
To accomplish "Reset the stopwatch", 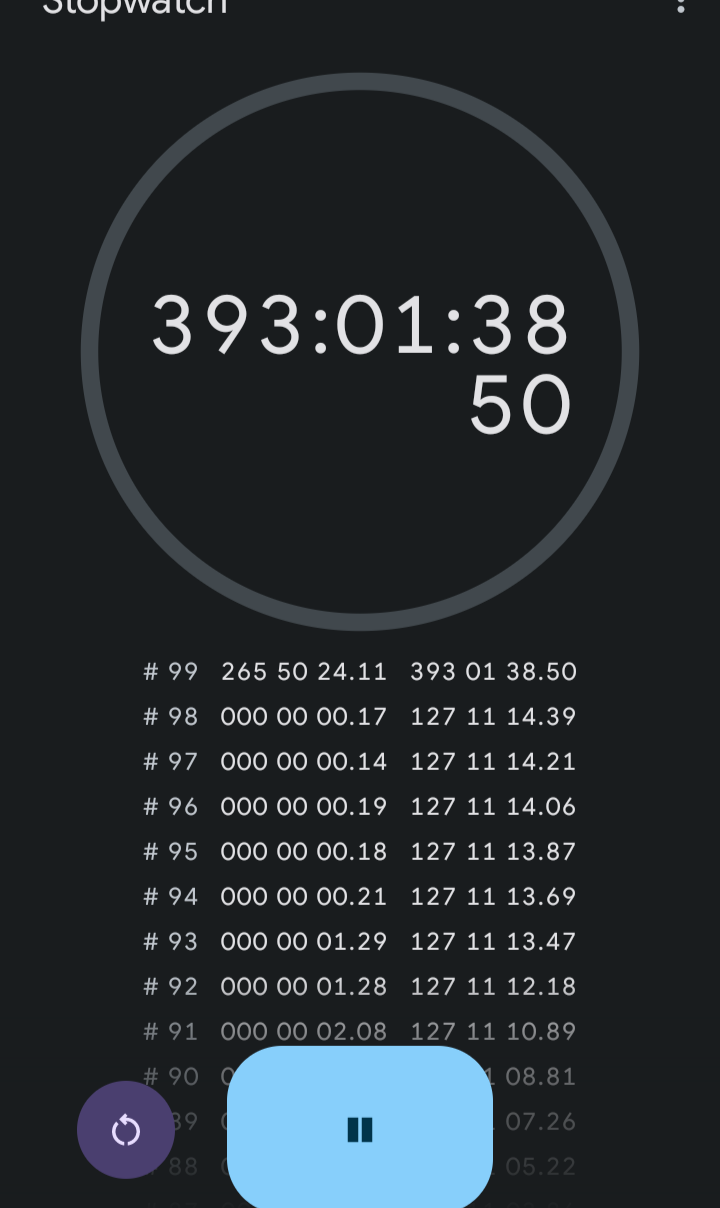I will [x=126, y=1130].
